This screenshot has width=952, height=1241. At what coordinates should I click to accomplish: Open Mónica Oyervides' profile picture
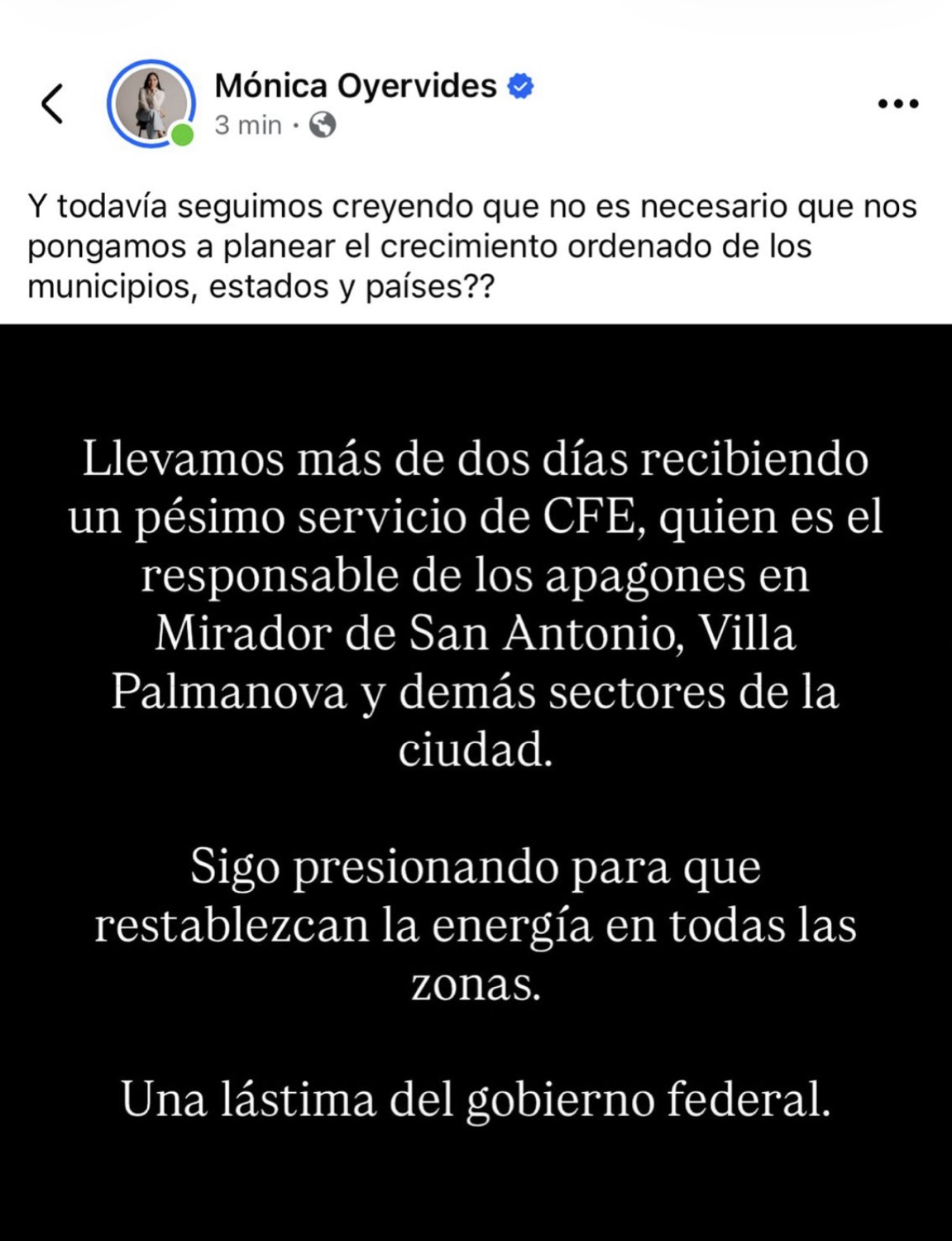pyautogui.click(x=151, y=103)
